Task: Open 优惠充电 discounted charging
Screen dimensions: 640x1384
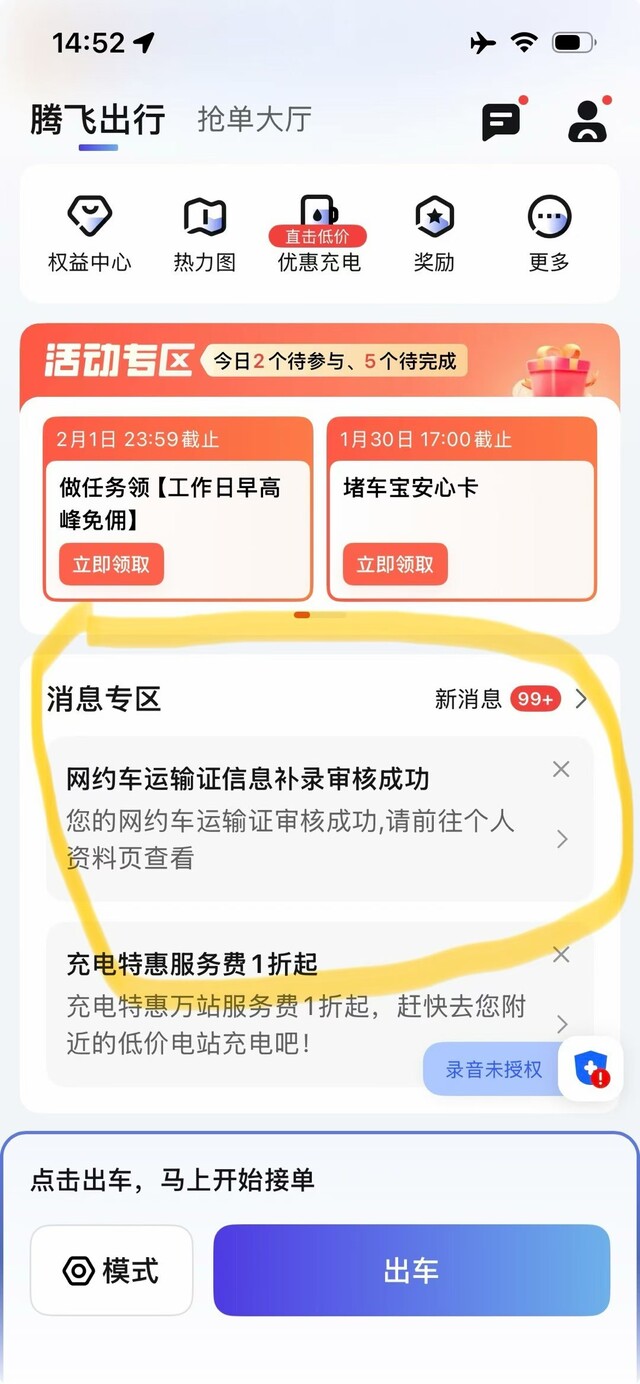Action: 319,234
